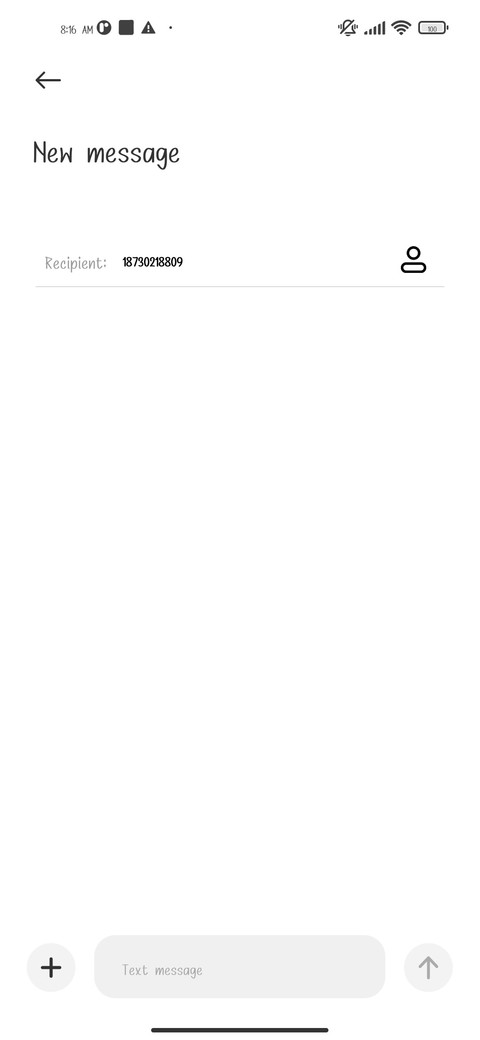Open the contact picker icon

pyautogui.click(x=413, y=260)
